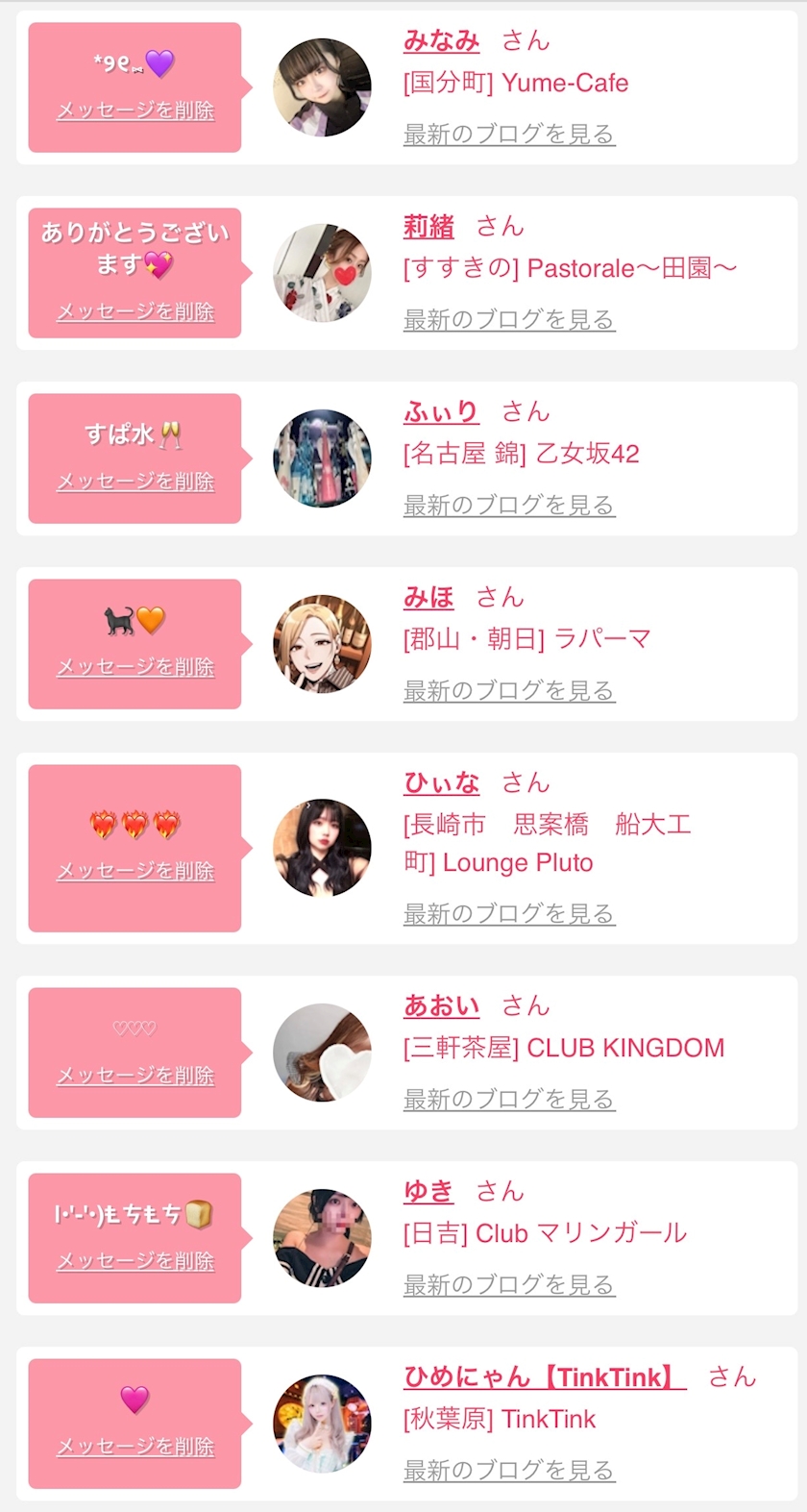The height and width of the screenshot is (1512, 807).
Task: Open ふぃり's profile name link
Action: click(x=441, y=411)
